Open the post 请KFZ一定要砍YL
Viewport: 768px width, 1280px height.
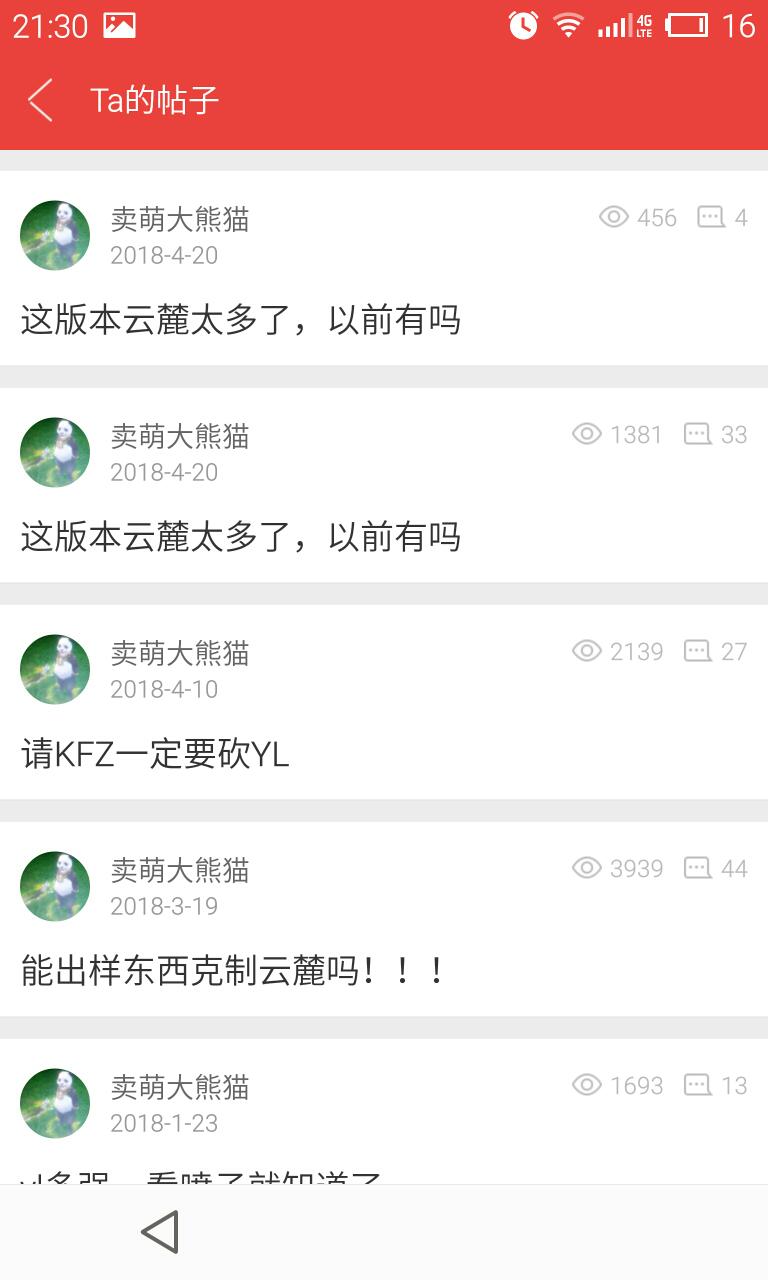384,702
